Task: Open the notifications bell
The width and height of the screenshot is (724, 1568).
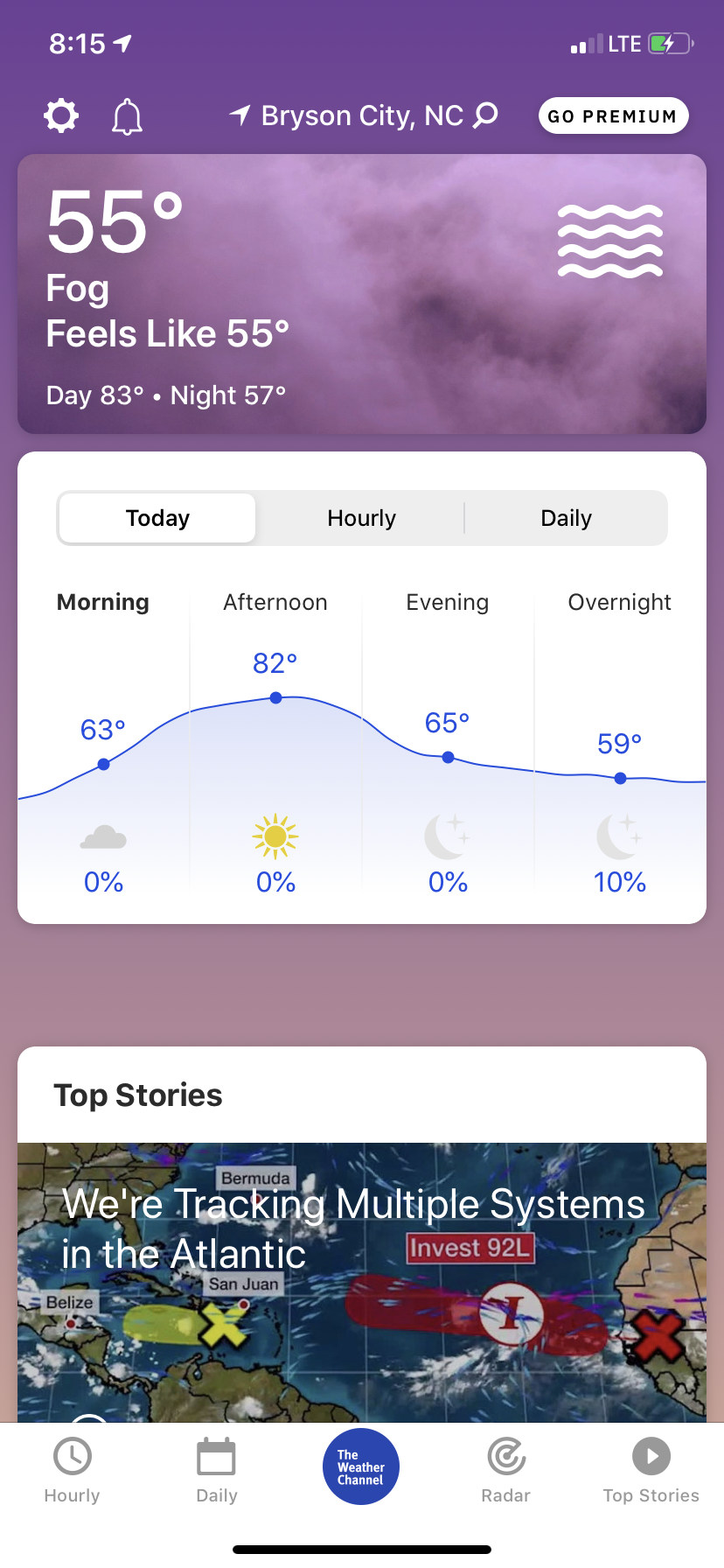Action: 127,117
